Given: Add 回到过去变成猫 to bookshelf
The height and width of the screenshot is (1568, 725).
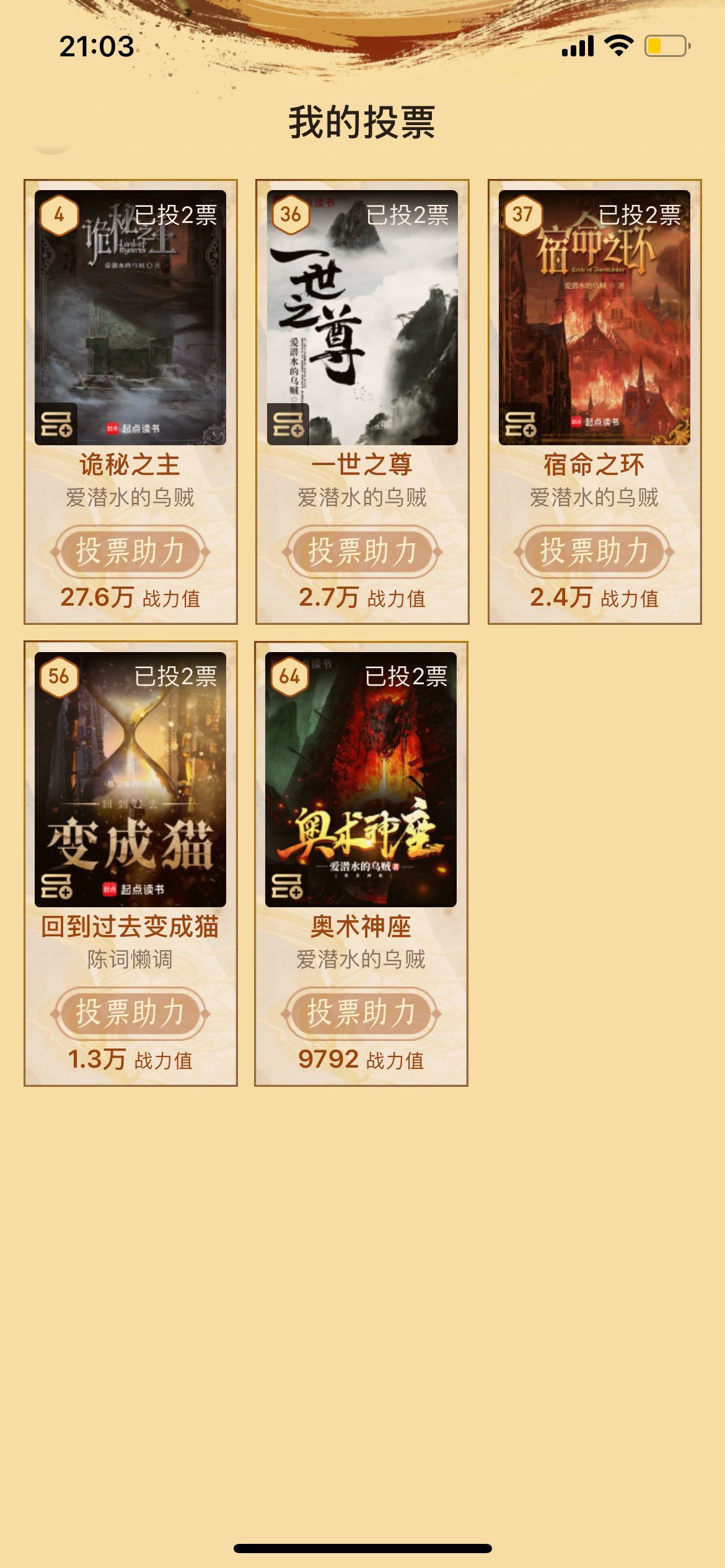Looking at the screenshot, I should click(56, 886).
